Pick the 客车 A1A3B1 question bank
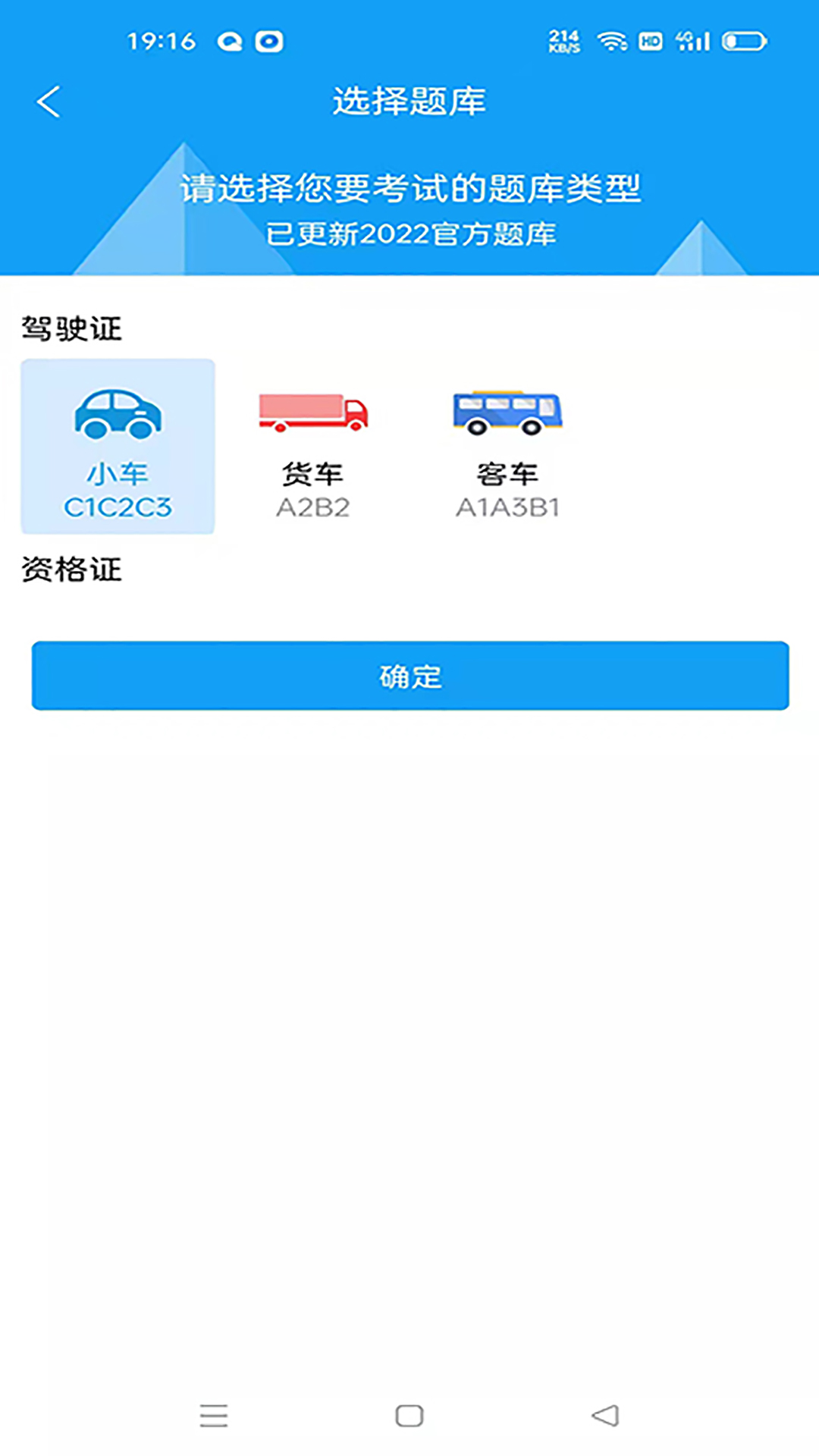This screenshot has width=819, height=1456. tap(507, 447)
